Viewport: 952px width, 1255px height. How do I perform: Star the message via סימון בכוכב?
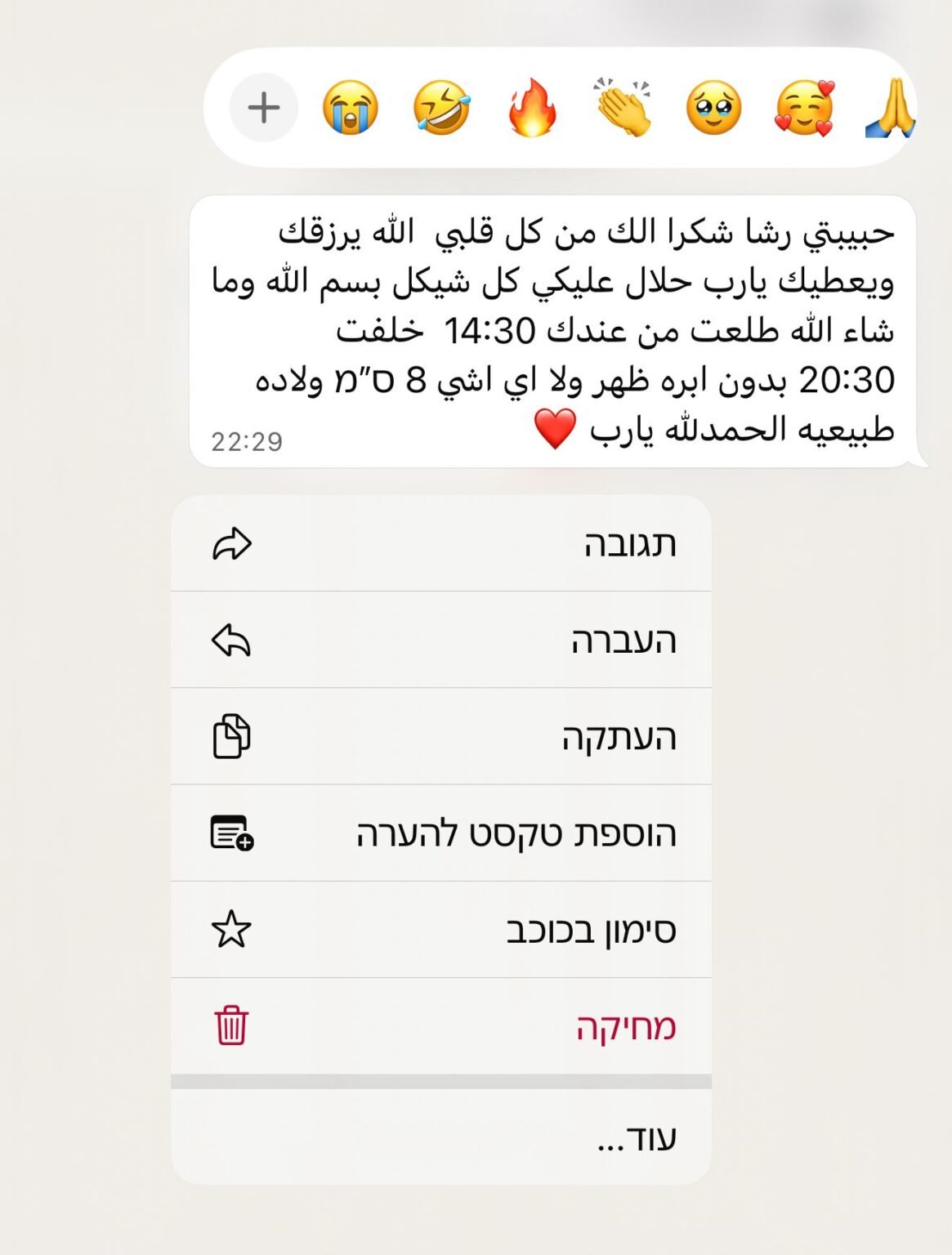(x=441, y=930)
